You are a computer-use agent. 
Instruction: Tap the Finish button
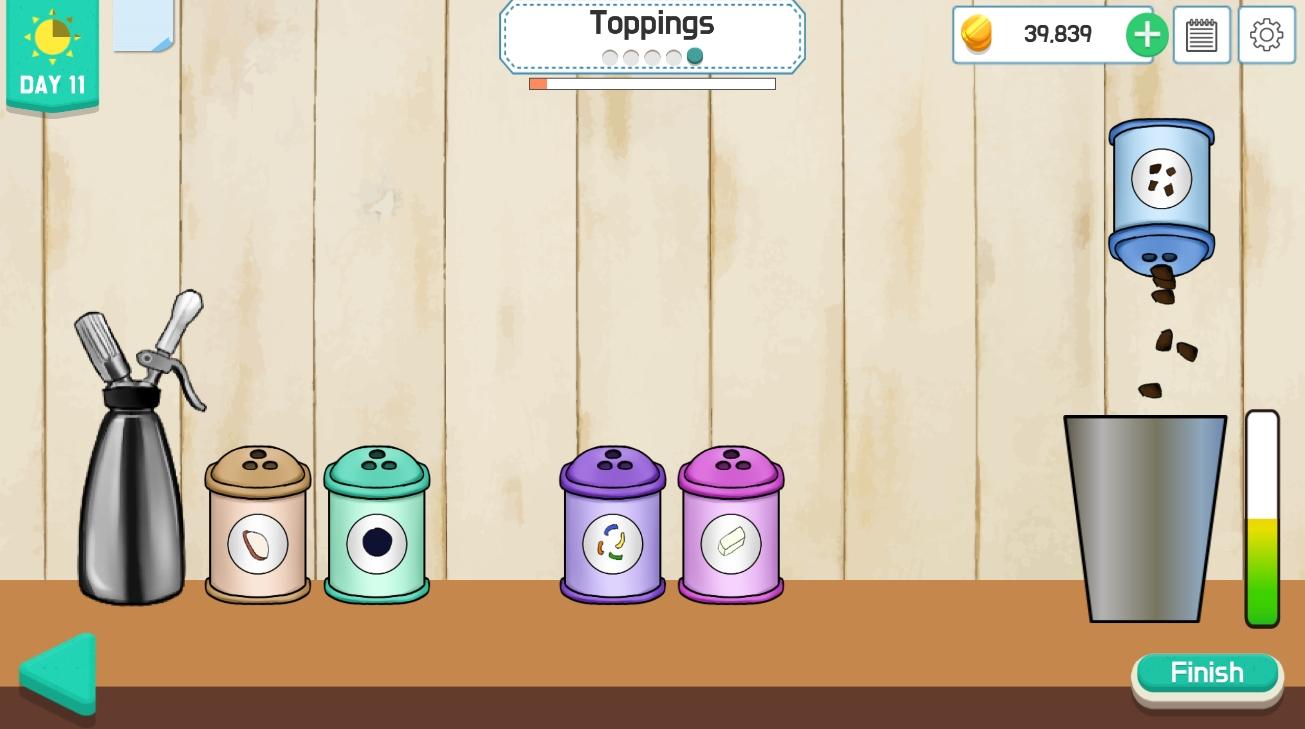1207,673
